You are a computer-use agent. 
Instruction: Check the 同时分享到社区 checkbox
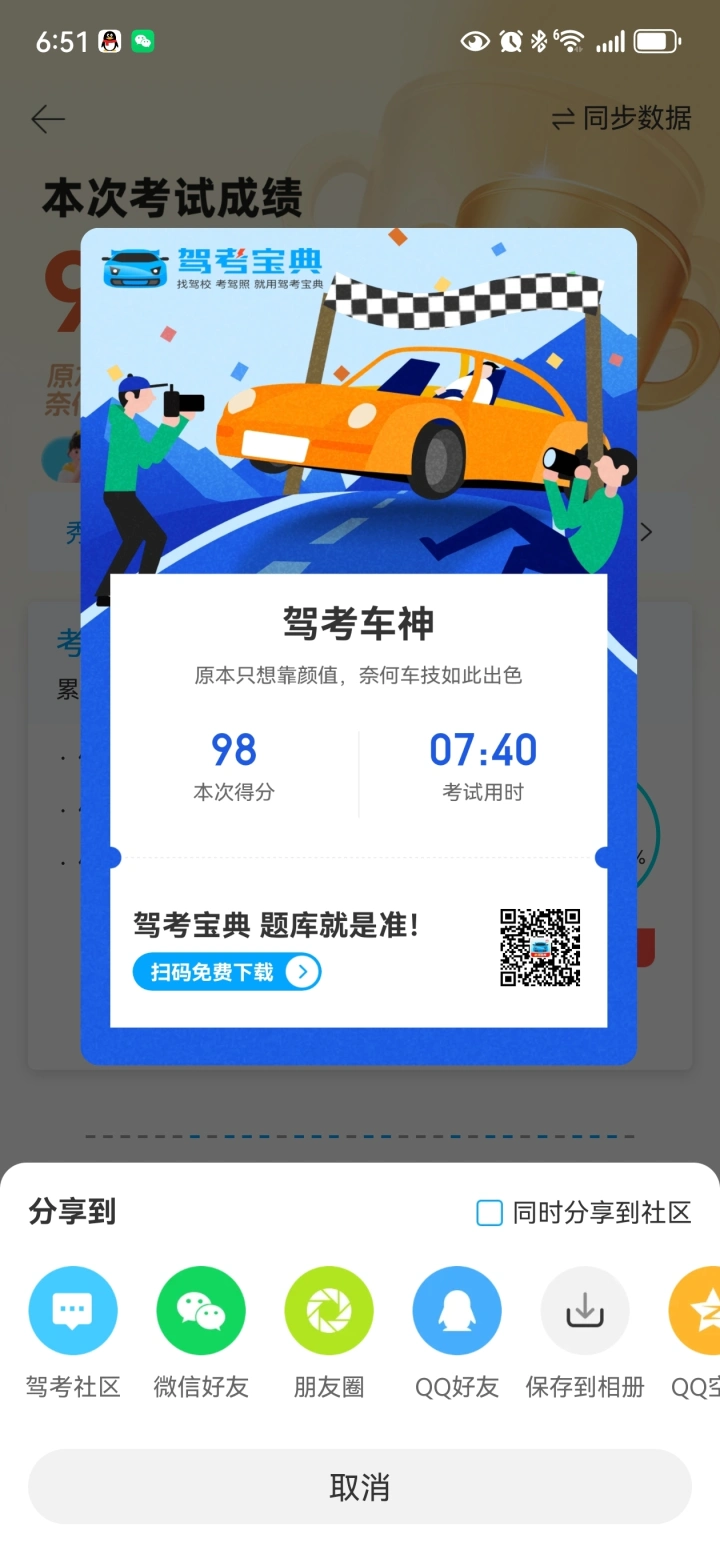click(489, 1213)
